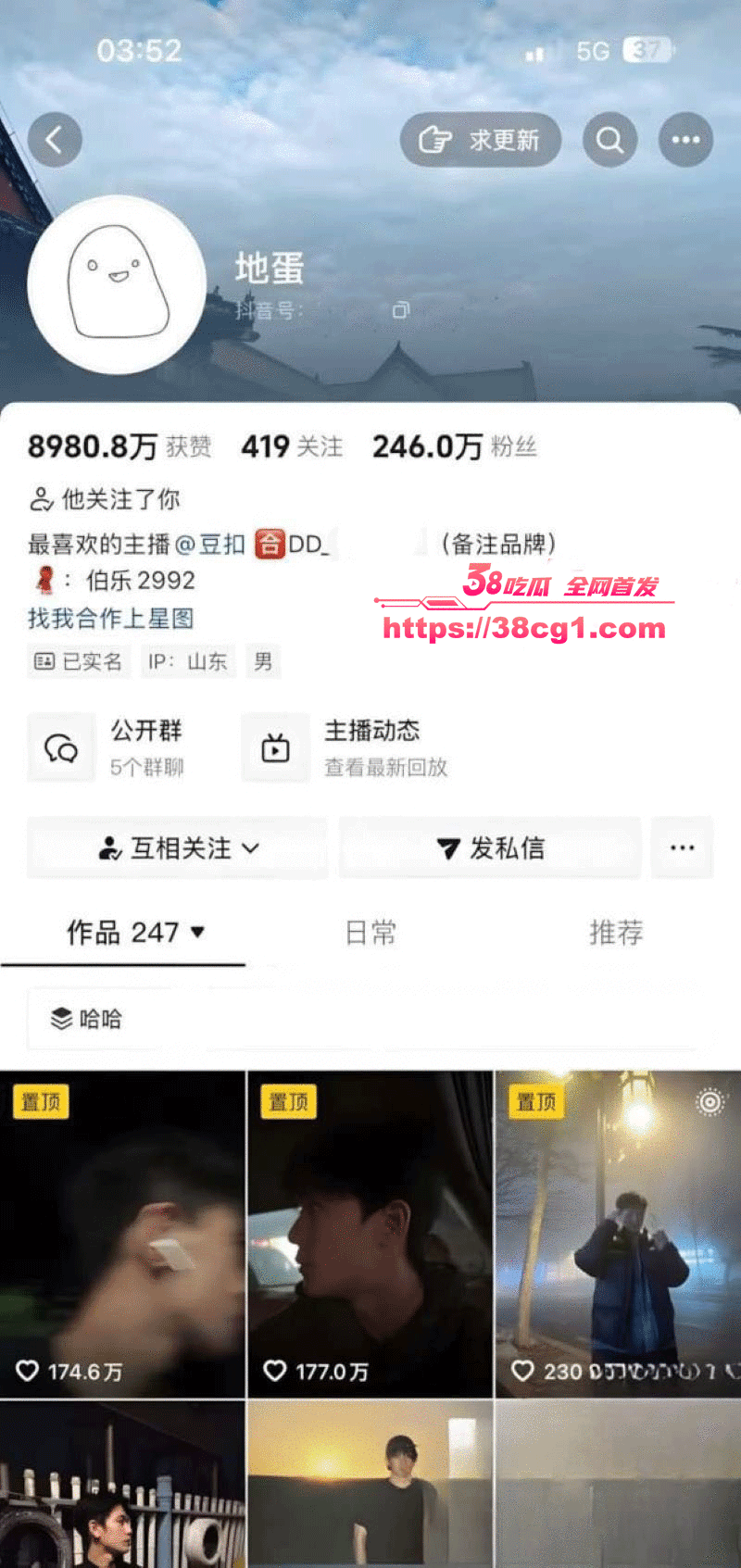Open the 关注 following list
The height and width of the screenshot is (1568, 741).
coord(291,447)
